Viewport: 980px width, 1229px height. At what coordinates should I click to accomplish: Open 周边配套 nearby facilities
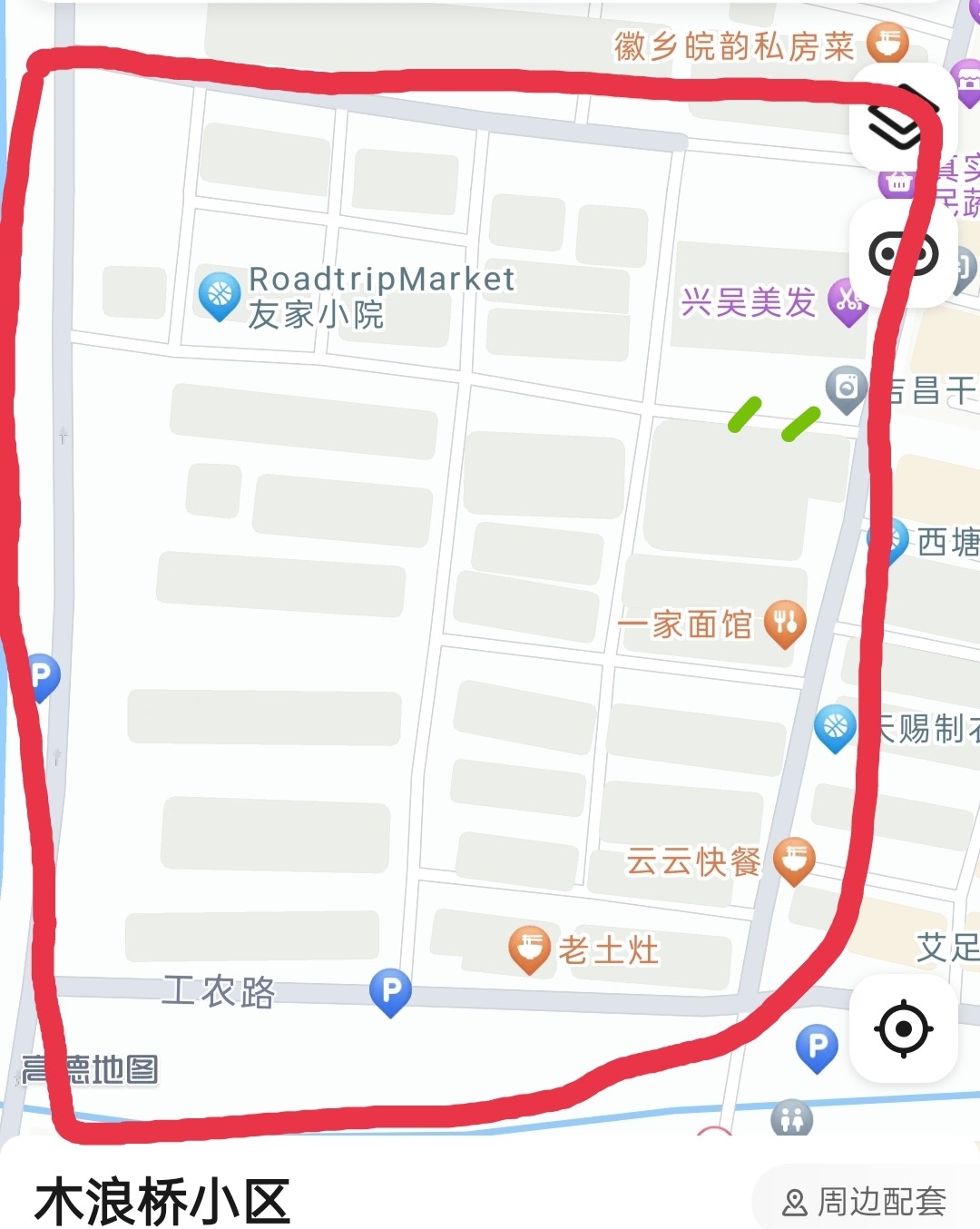click(x=865, y=1202)
